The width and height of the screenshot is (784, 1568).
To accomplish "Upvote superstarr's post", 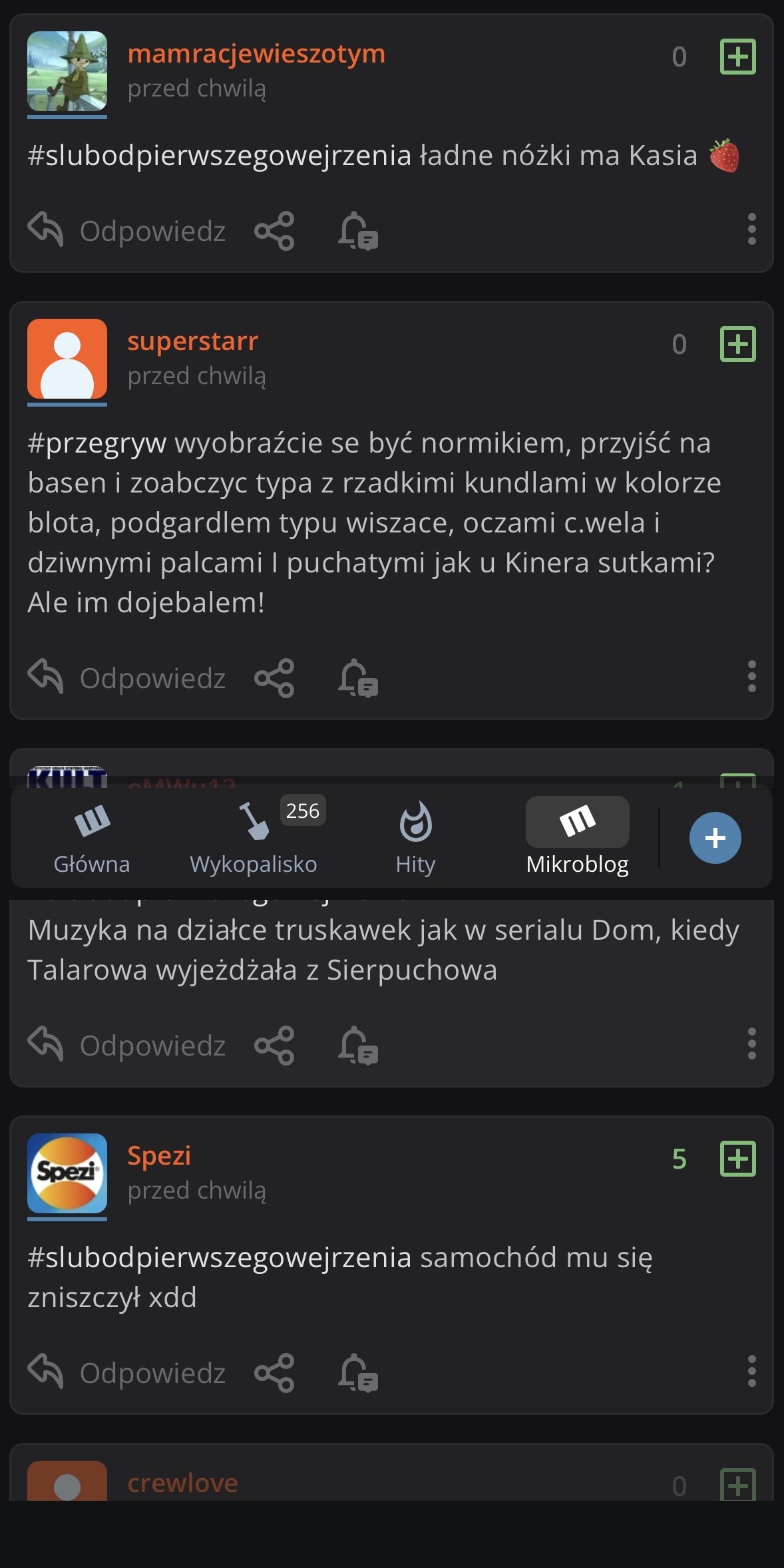I will (x=737, y=344).
